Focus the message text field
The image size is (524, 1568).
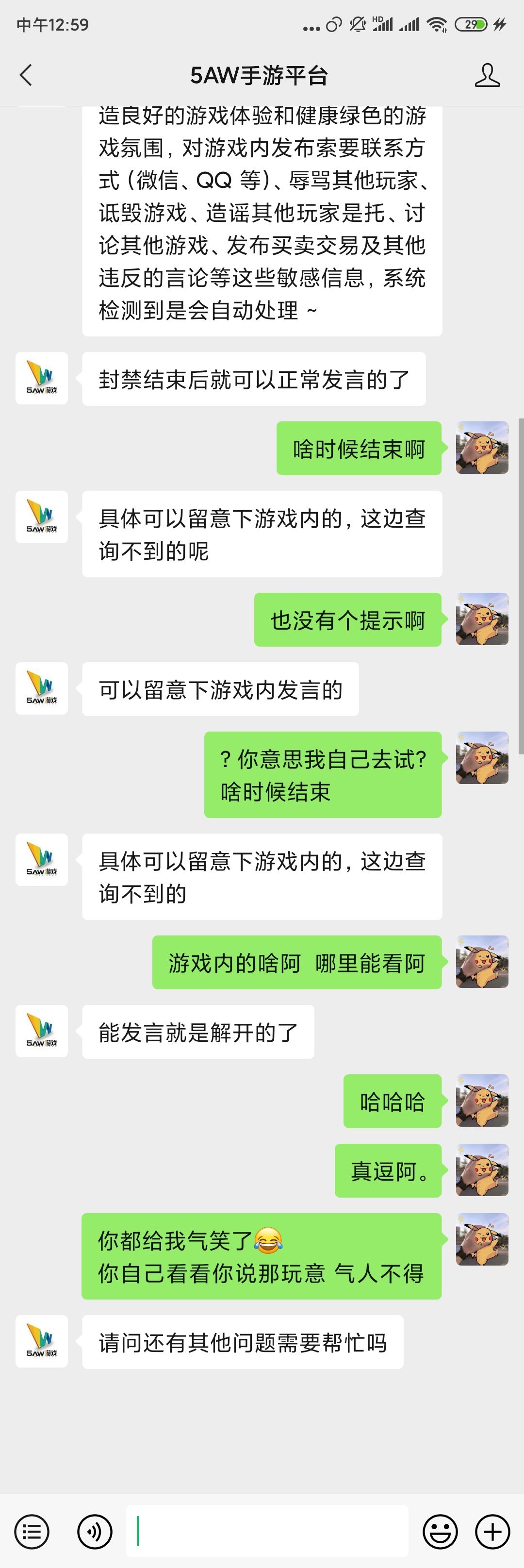[x=266, y=1531]
